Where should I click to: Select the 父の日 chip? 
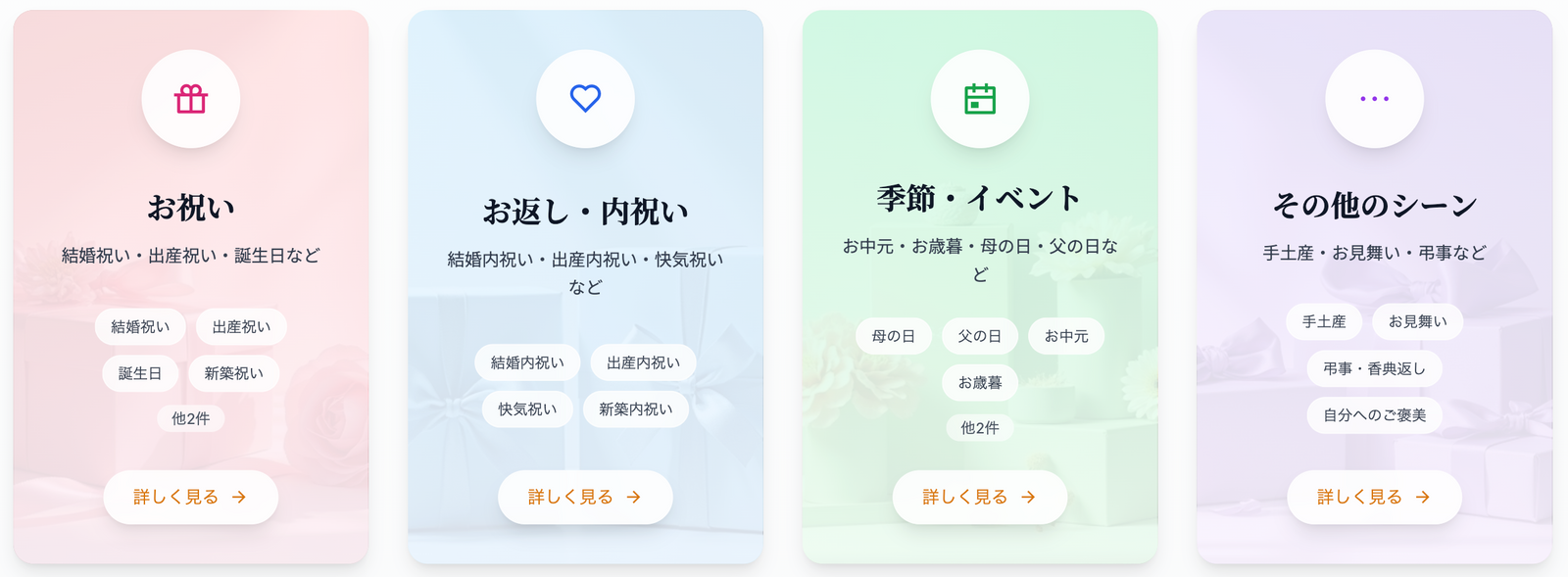click(x=979, y=336)
